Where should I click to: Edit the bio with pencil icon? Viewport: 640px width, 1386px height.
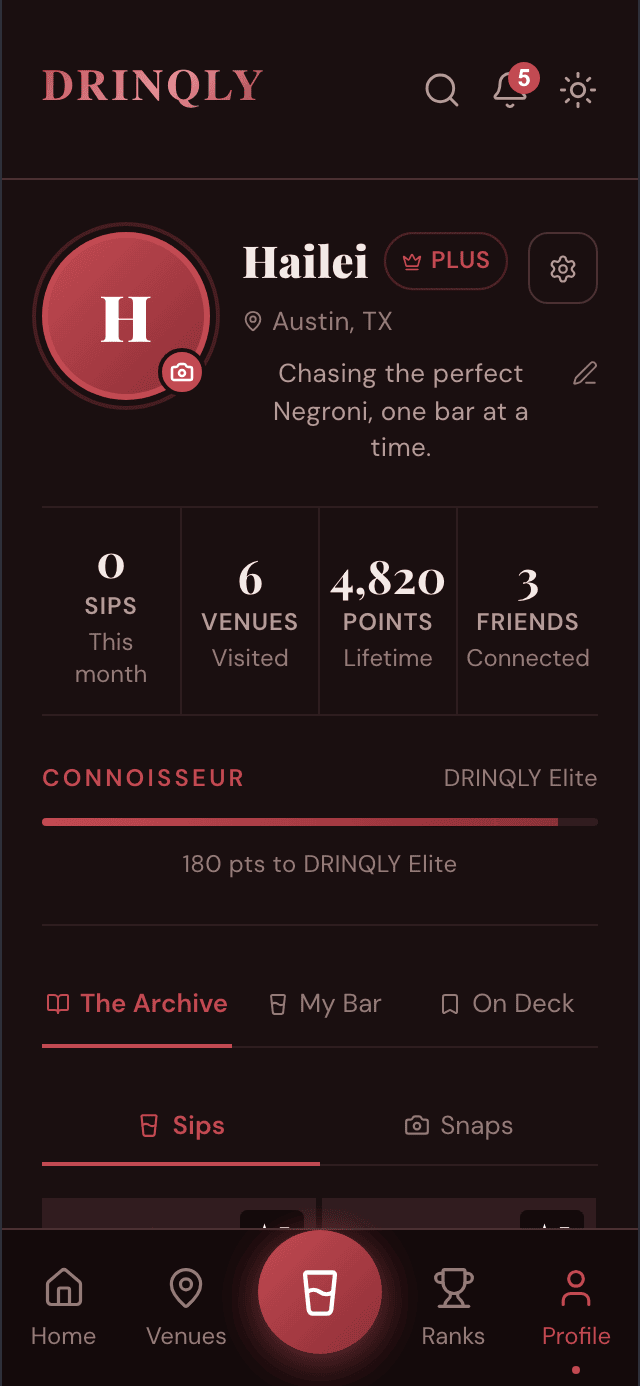(x=585, y=374)
